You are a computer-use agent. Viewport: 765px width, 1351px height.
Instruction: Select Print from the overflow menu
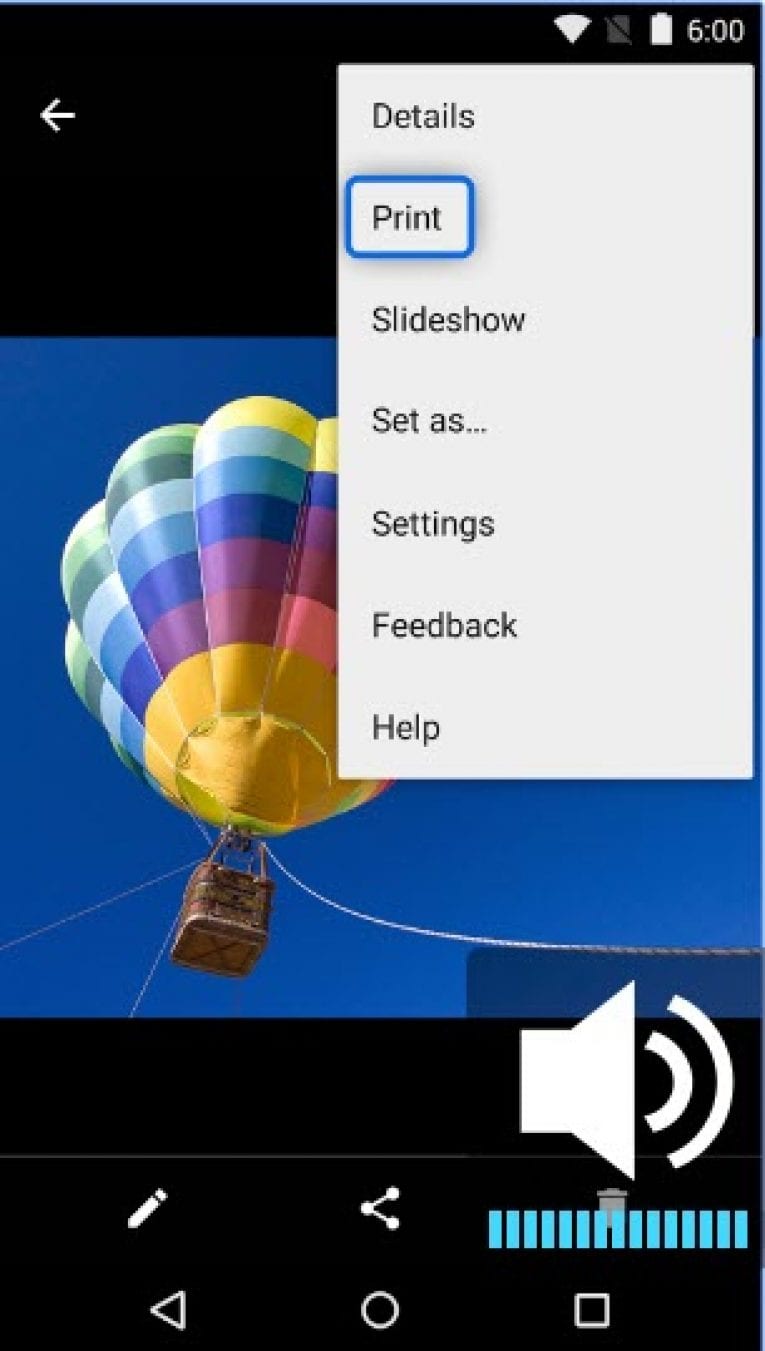tap(407, 217)
